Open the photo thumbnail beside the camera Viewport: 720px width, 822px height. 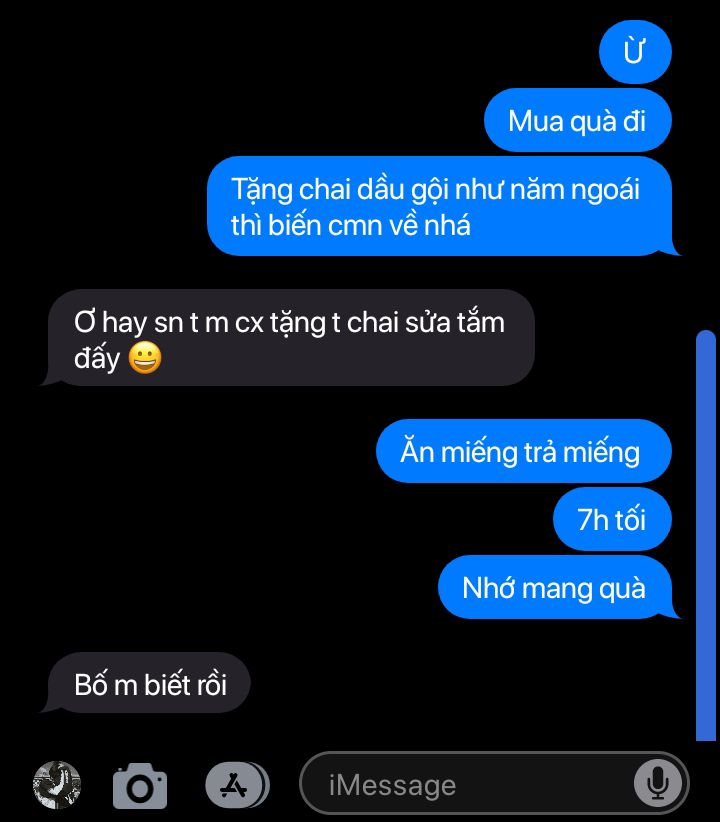(x=56, y=785)
